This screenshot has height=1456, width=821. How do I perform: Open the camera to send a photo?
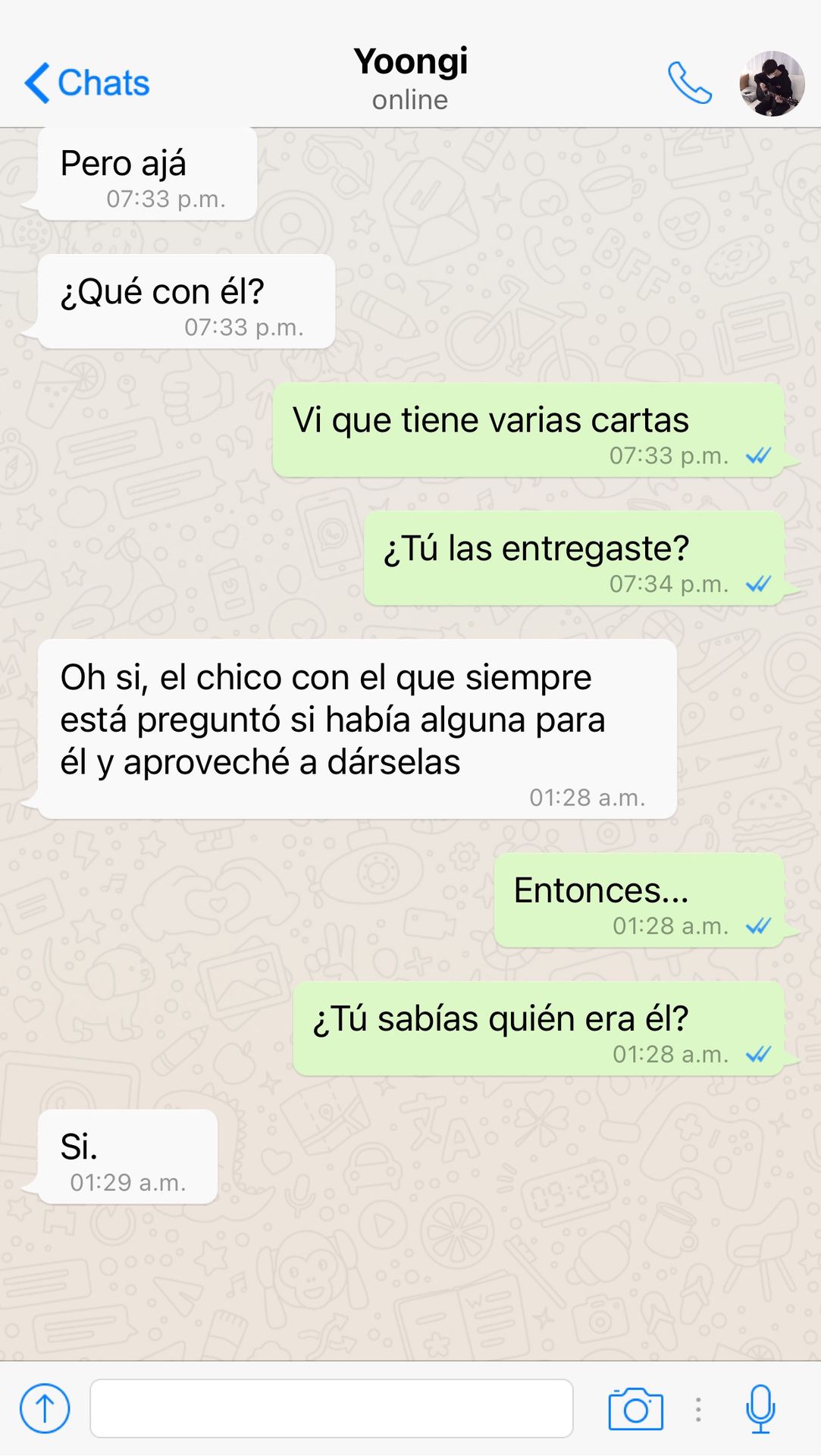point(635,1409)
